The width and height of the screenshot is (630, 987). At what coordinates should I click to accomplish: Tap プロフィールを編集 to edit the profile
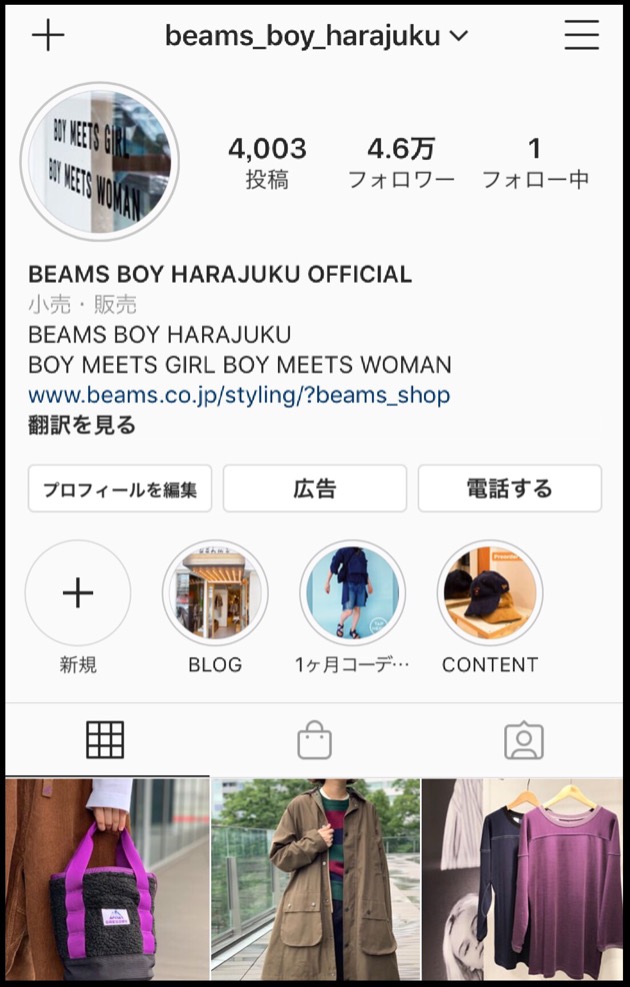click(120, 489)
